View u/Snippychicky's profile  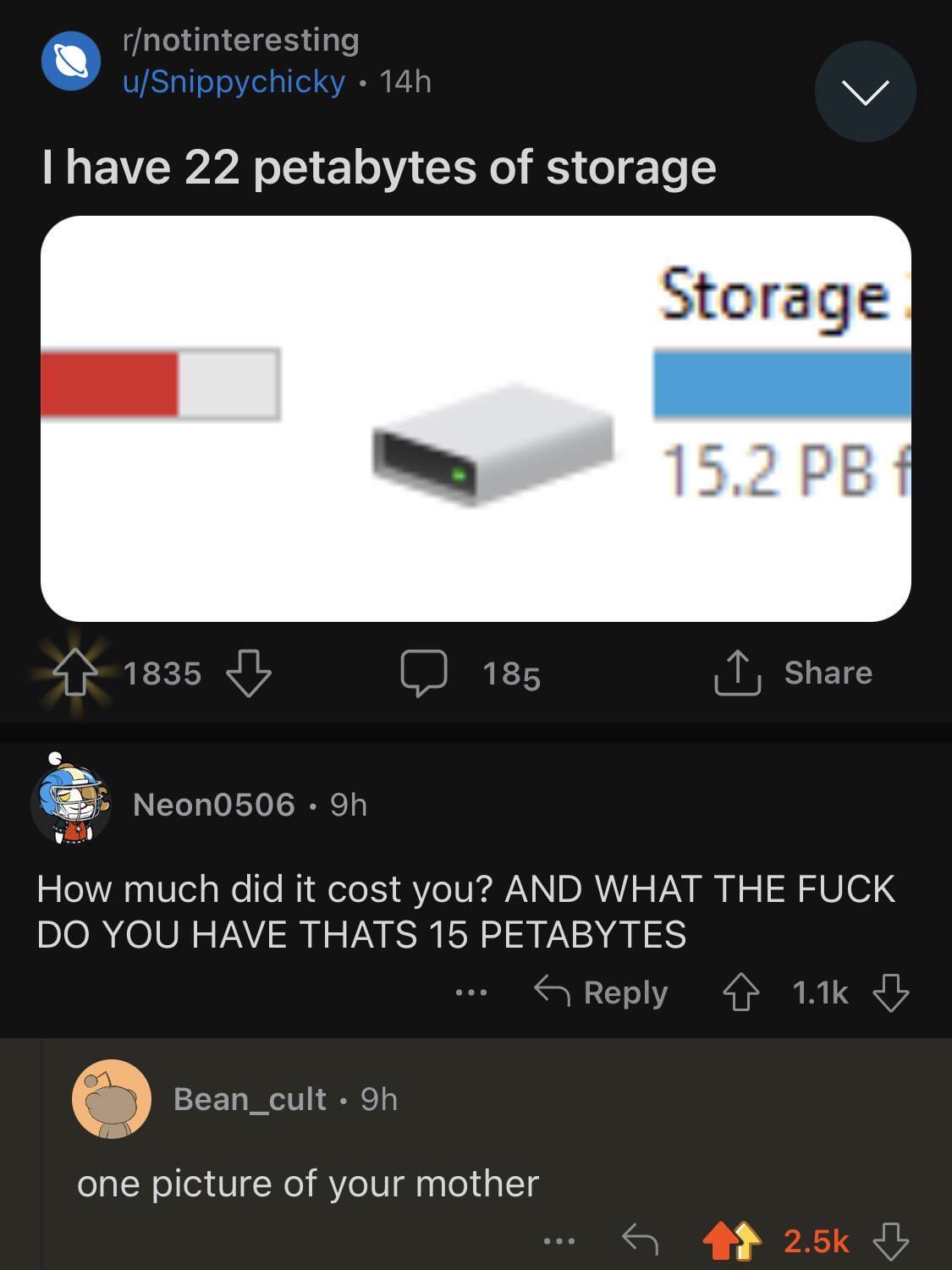click(x=234, y=81)
